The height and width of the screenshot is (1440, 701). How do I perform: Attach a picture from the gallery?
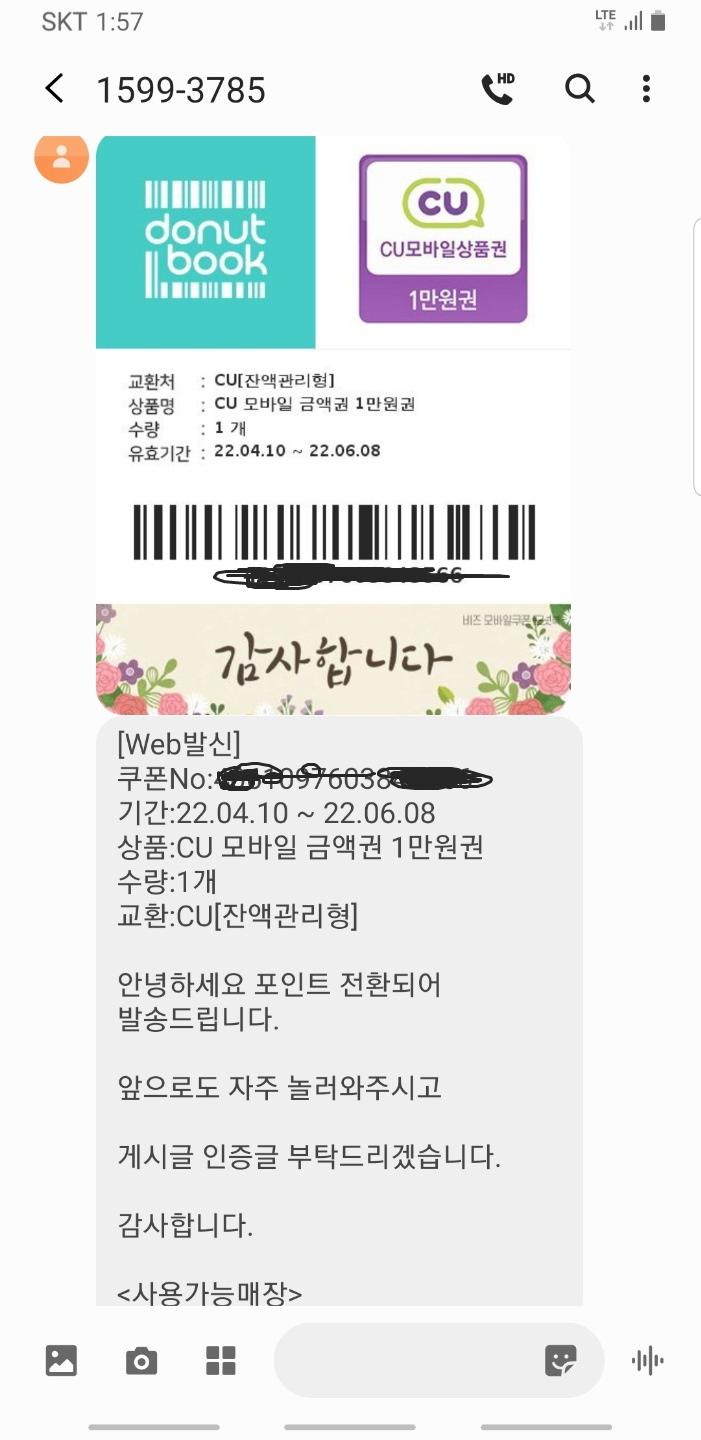coord(61,1360)
